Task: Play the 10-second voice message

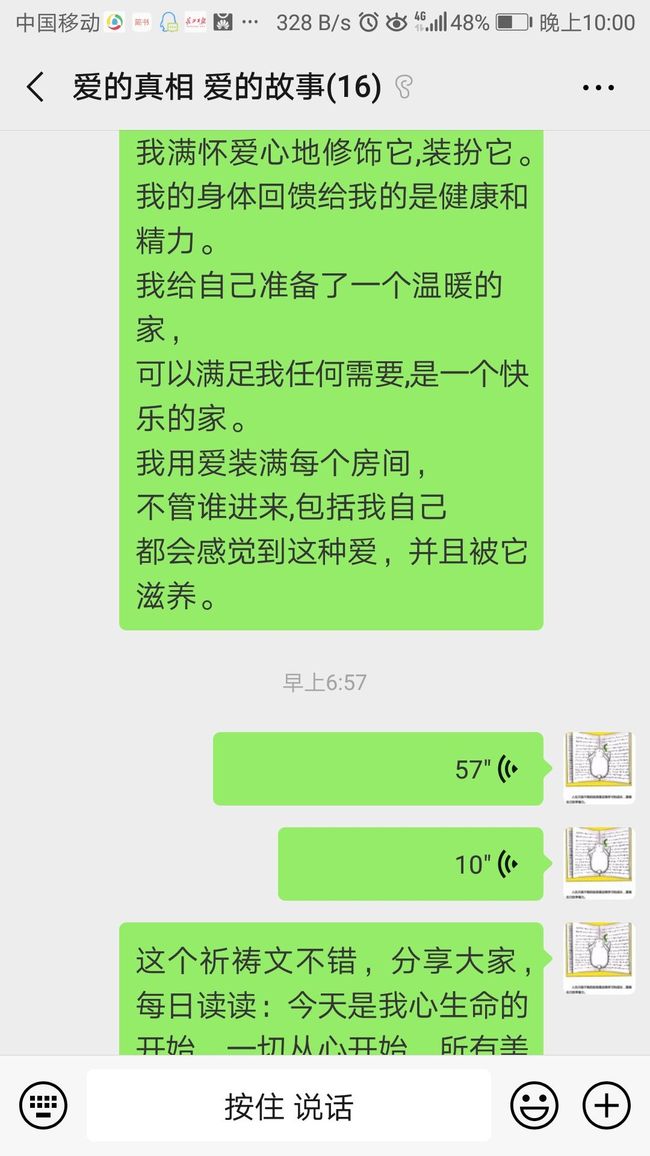Action: 410,863
